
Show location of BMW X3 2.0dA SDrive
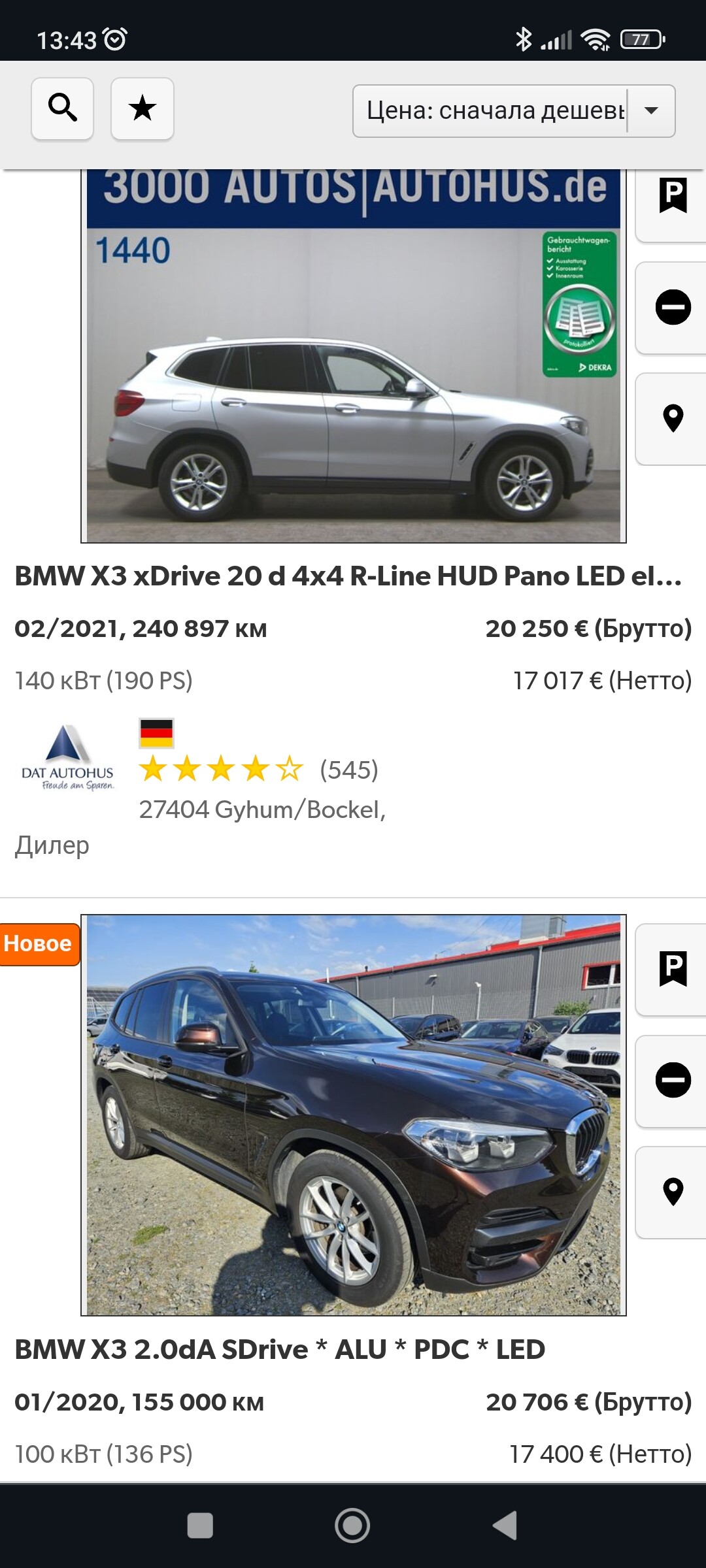673,1192
